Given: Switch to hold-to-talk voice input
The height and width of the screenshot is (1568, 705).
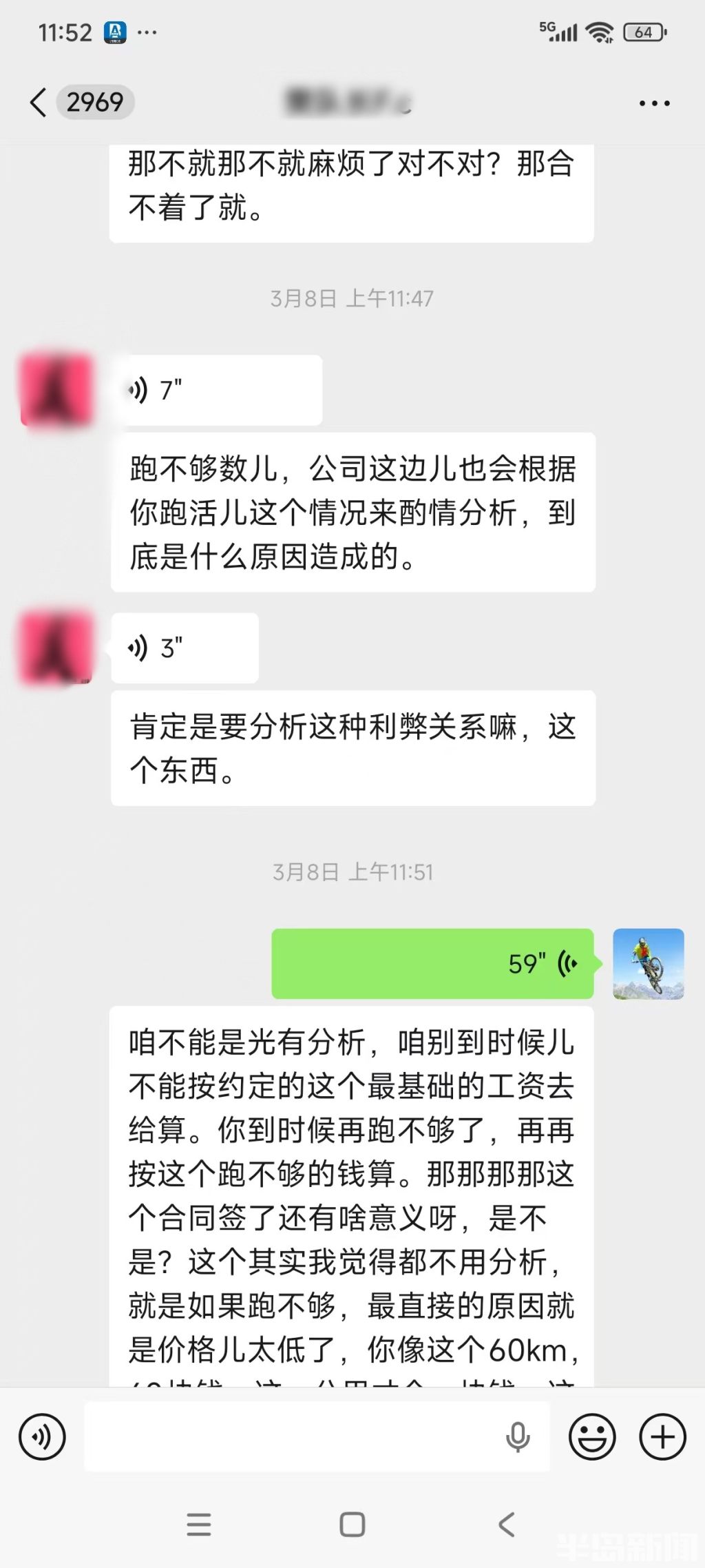Looking at the screenshot, I should (42, 1437).
